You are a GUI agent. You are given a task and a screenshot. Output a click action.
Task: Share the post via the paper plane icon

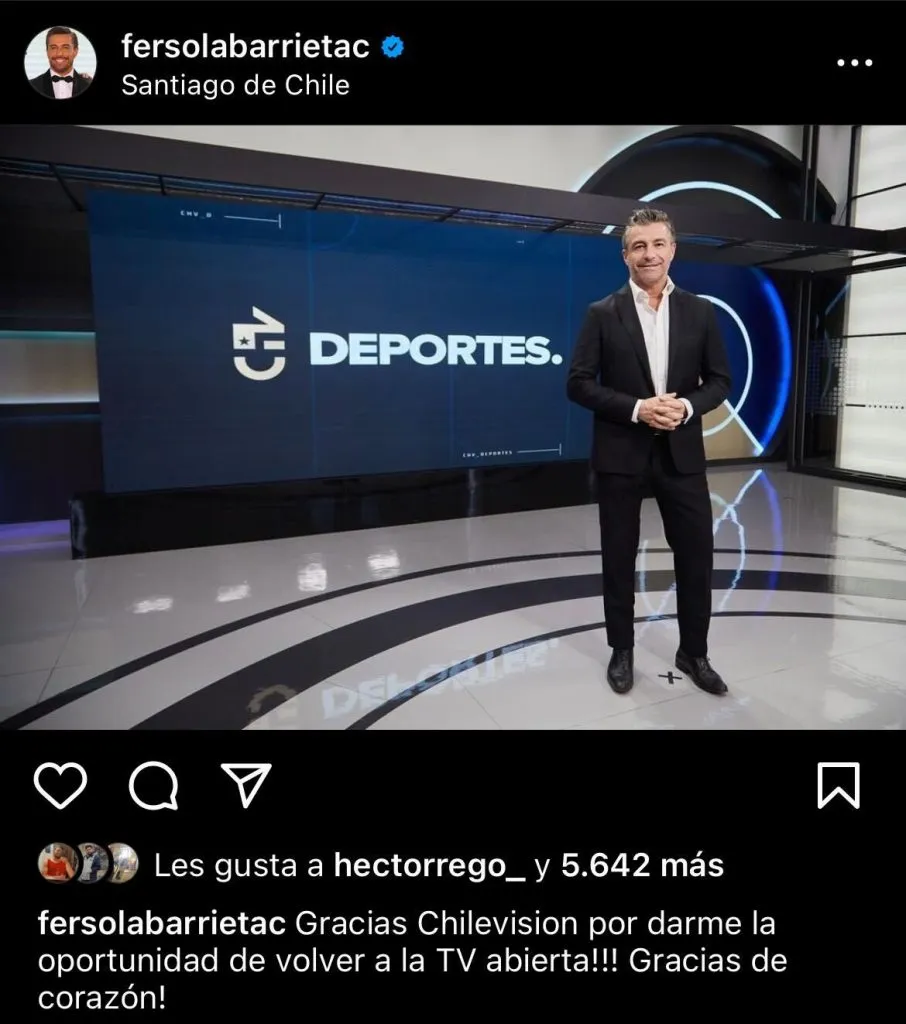pos(244,785)
